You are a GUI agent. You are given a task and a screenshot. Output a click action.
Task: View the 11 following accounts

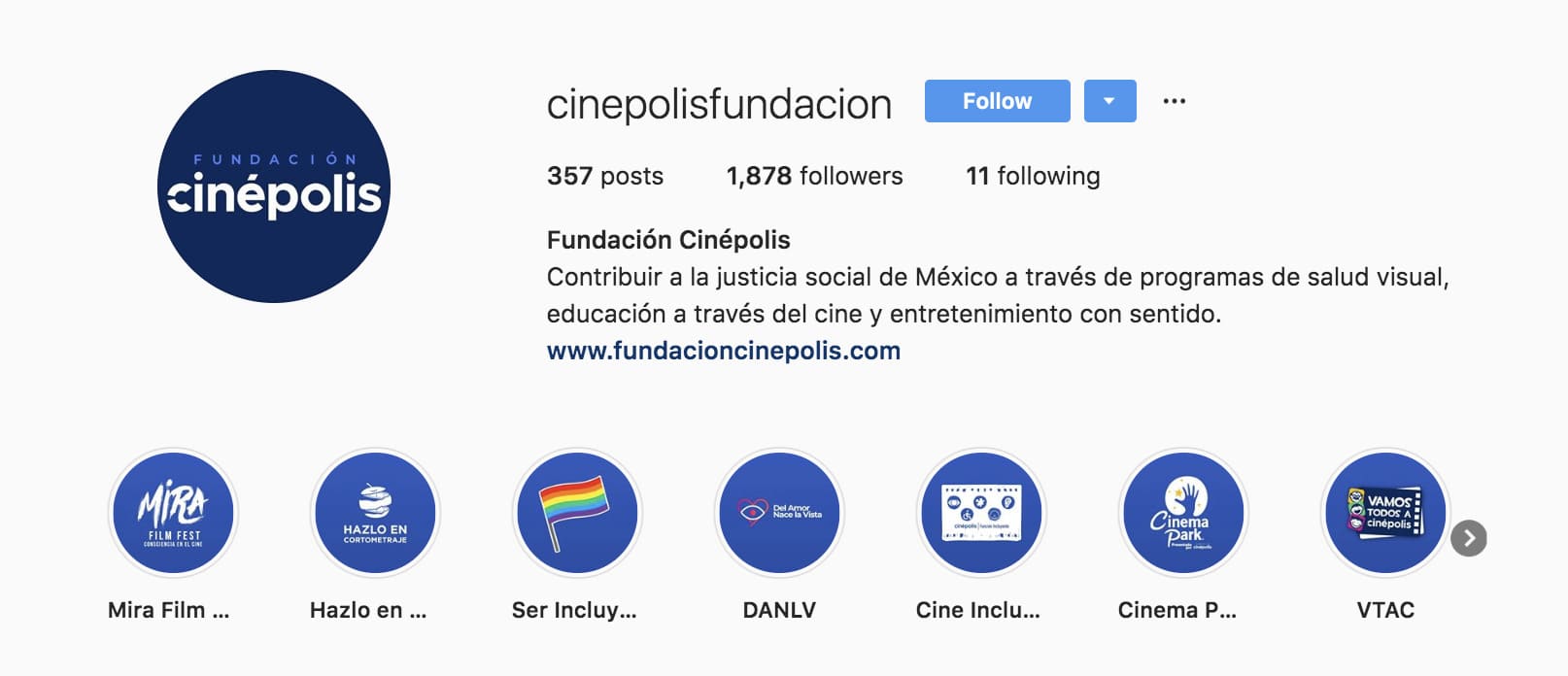point(1033,176)
